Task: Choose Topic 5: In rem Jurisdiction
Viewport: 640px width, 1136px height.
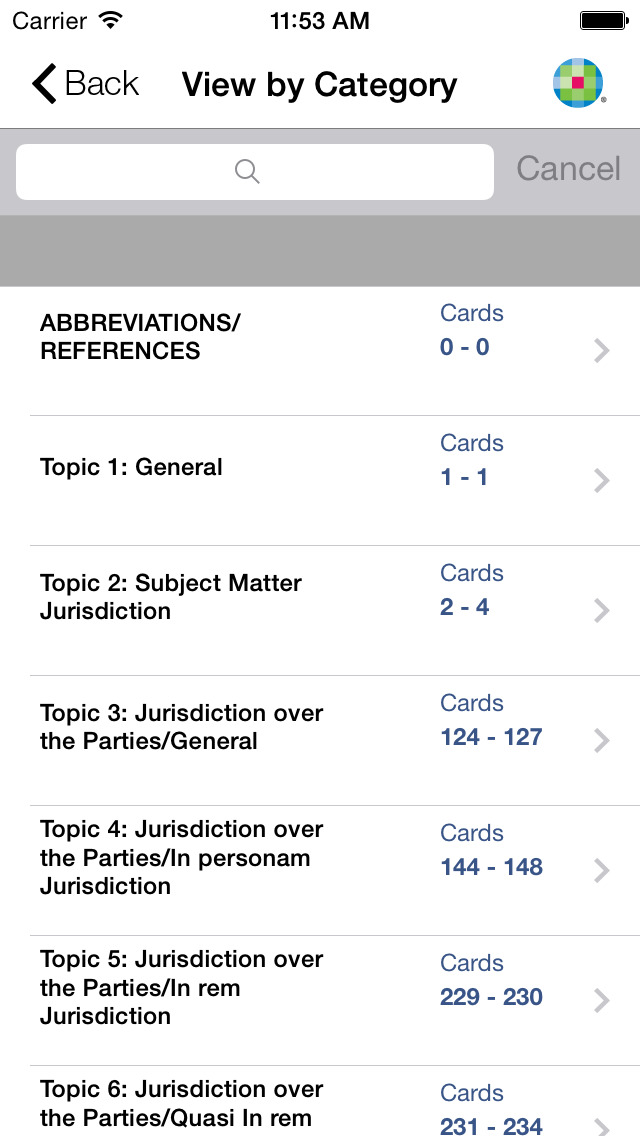Action: click(x=320, y=1000)
